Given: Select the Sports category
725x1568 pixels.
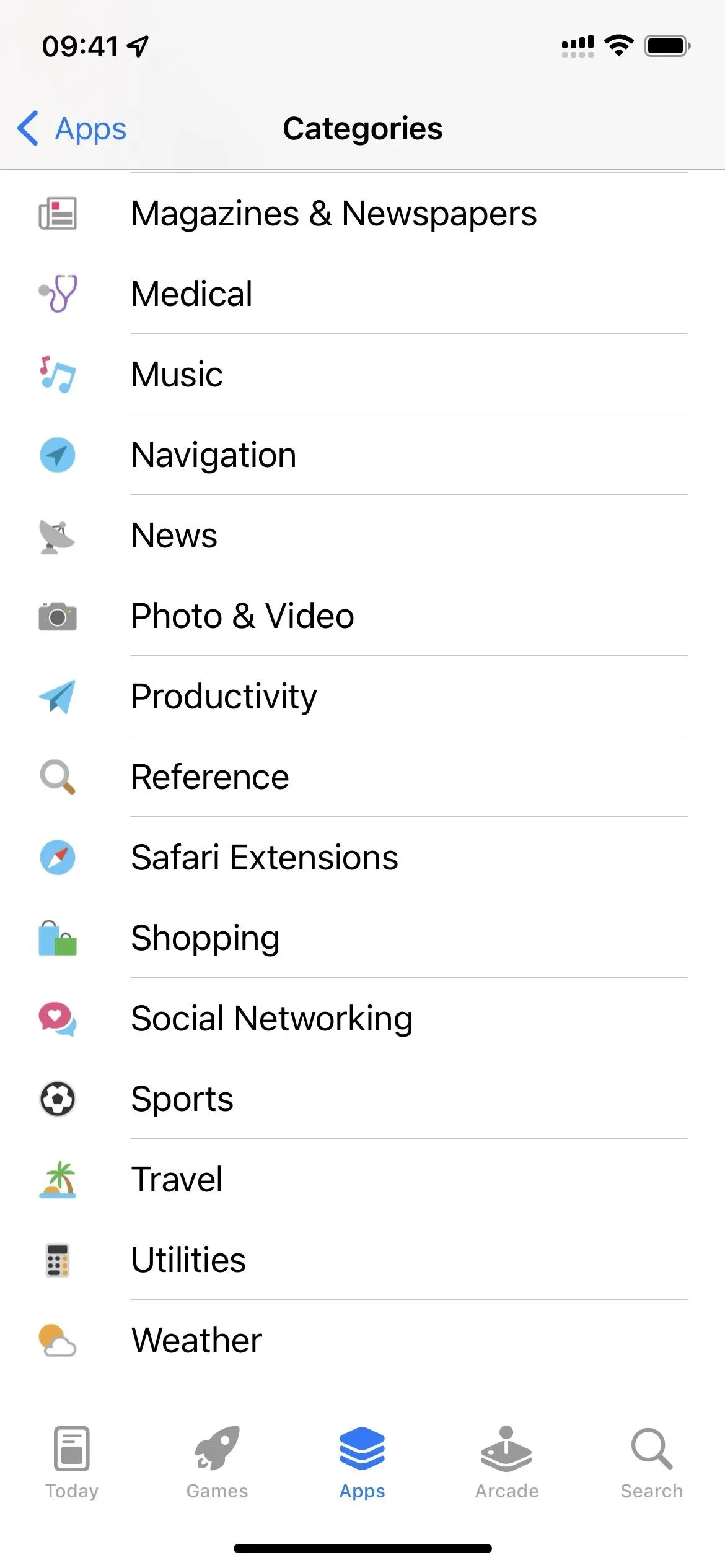Looking at the screenshot, I should [x=362, y=1099].
